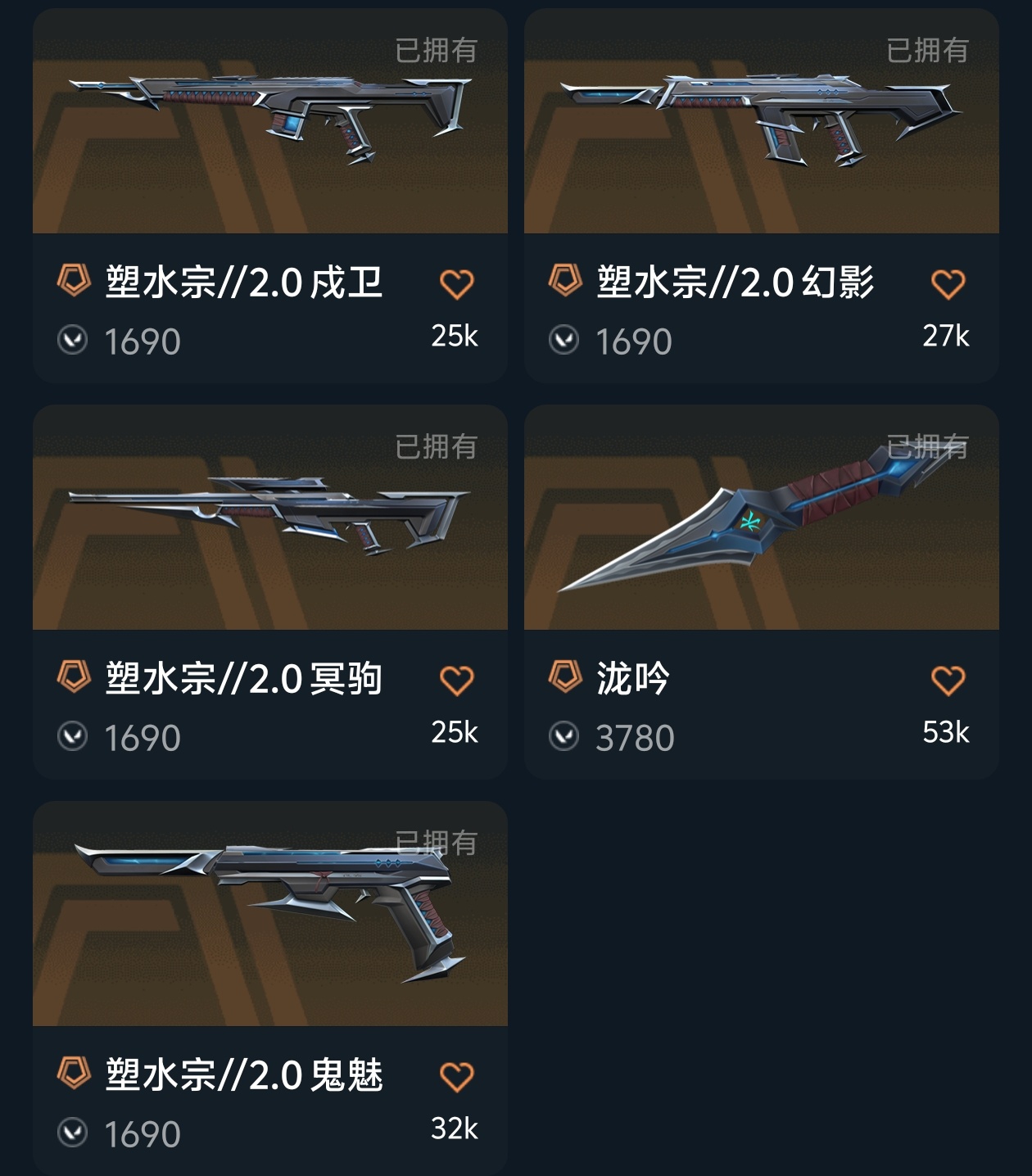The image size is (1032, 1176).
Task: Like the 塑水宗//2.0 幻影 skin
Action: click(x=948, y=284)
